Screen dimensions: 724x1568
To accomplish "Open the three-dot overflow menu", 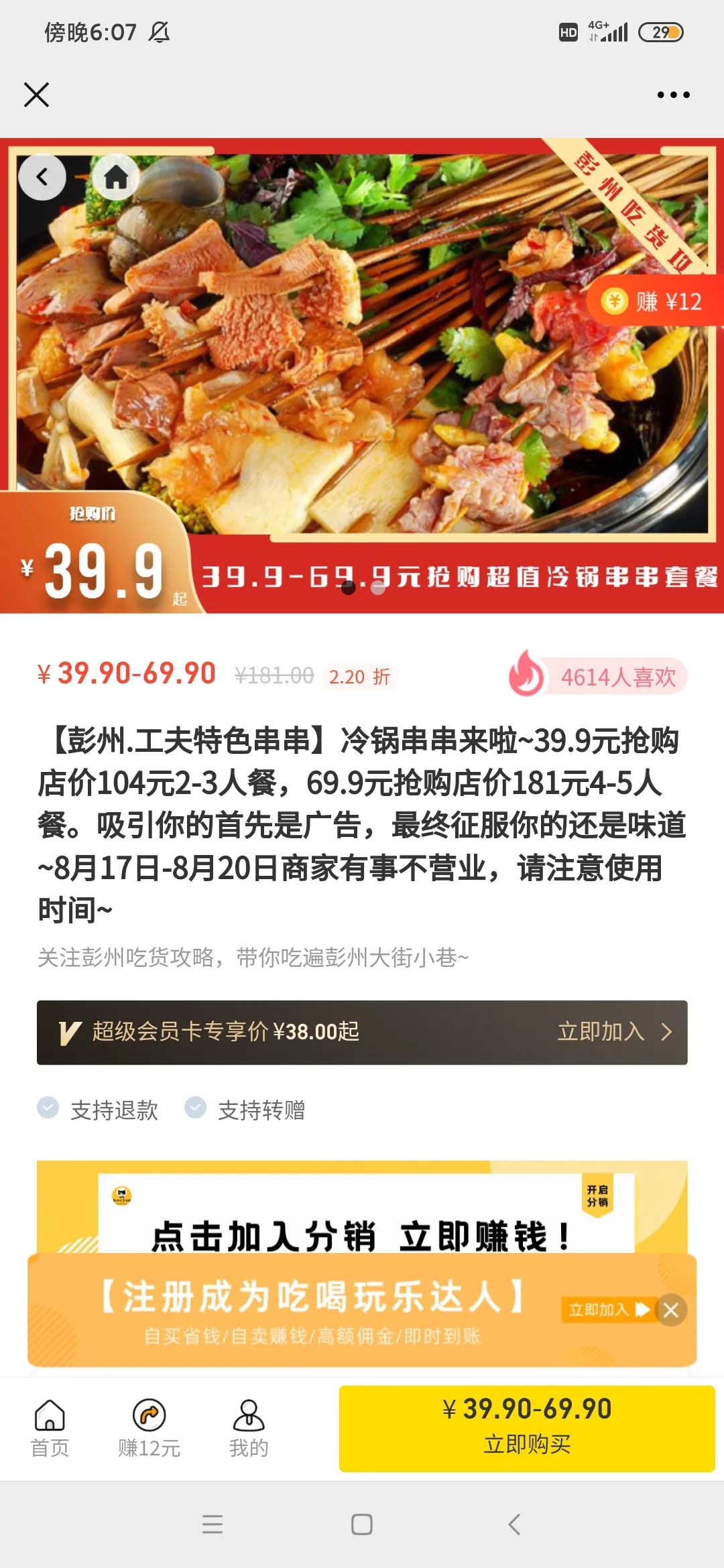I will [x=673, y=94].
